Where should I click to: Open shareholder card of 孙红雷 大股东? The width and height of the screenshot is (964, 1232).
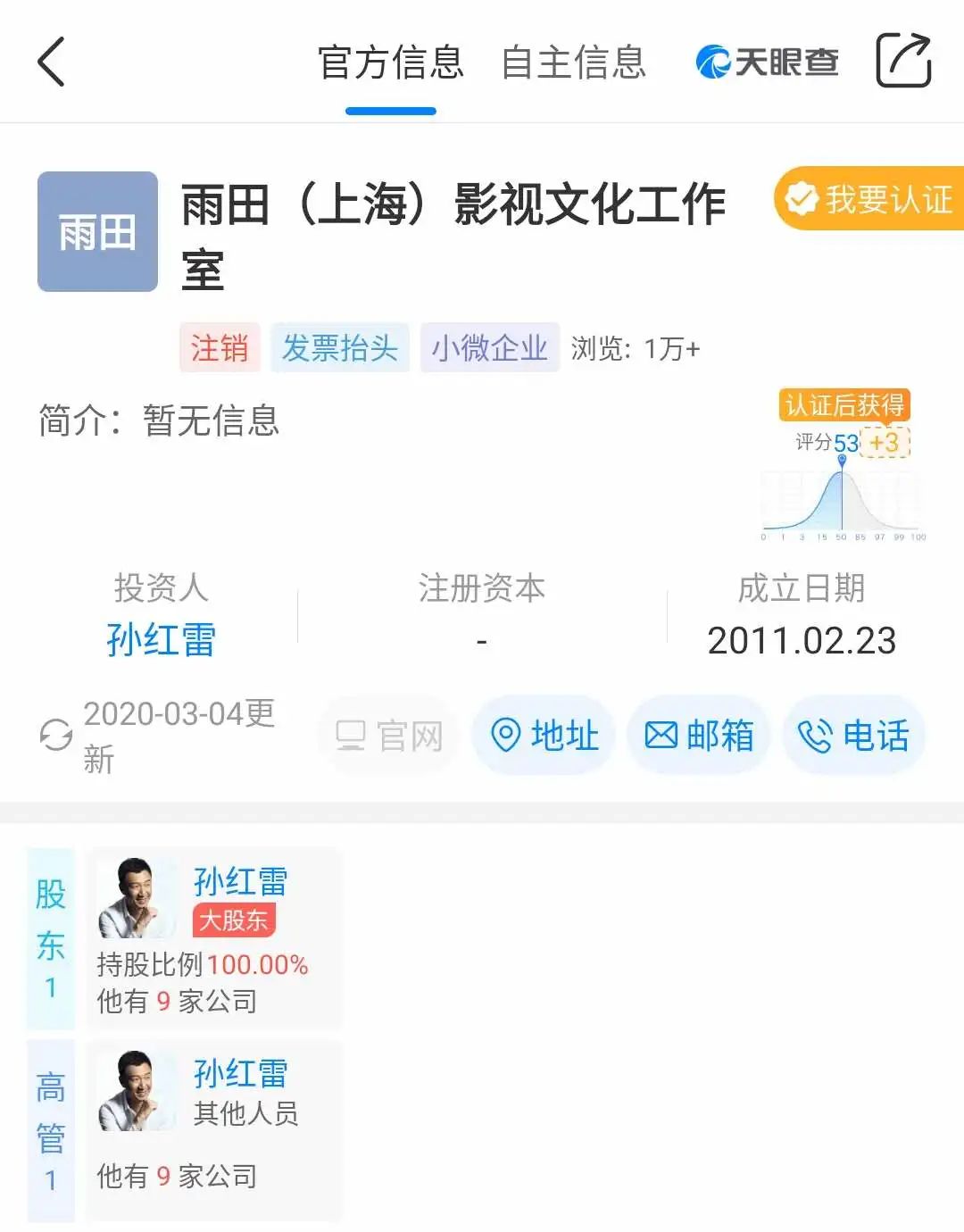(x=214, y=938)
